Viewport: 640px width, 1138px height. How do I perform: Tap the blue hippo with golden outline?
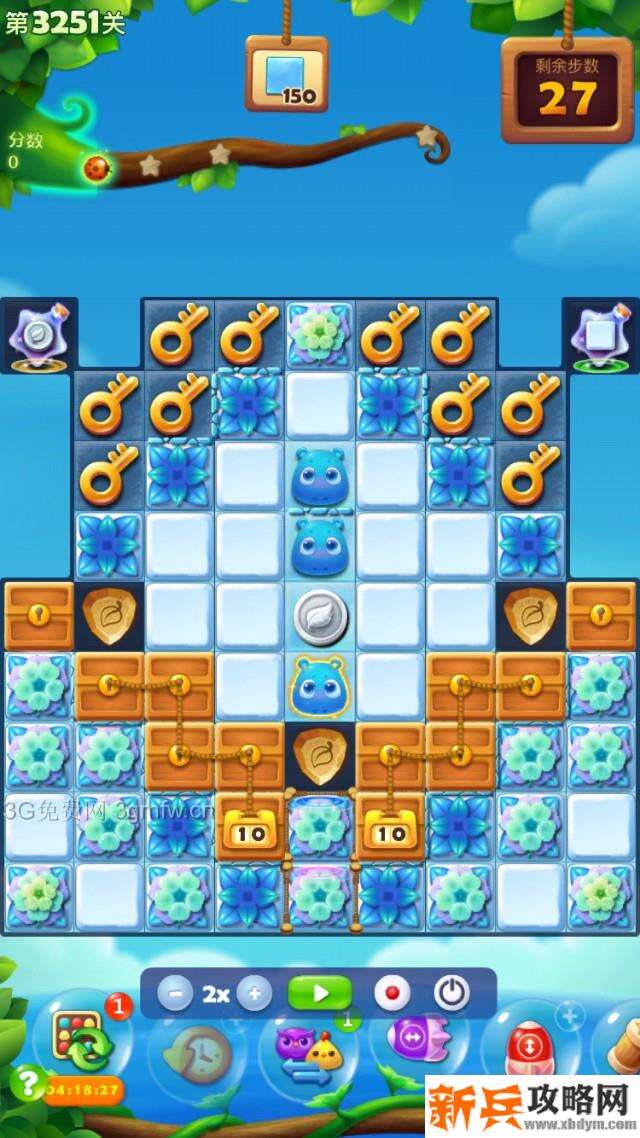click(319, 687)
